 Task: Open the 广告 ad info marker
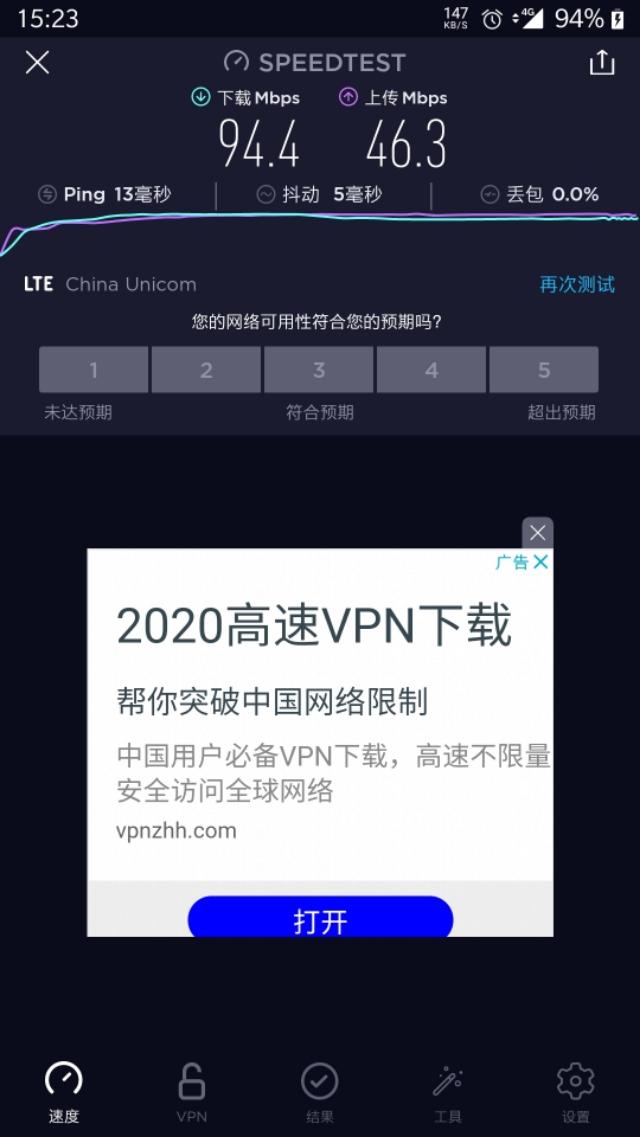(x=513, y=562)
